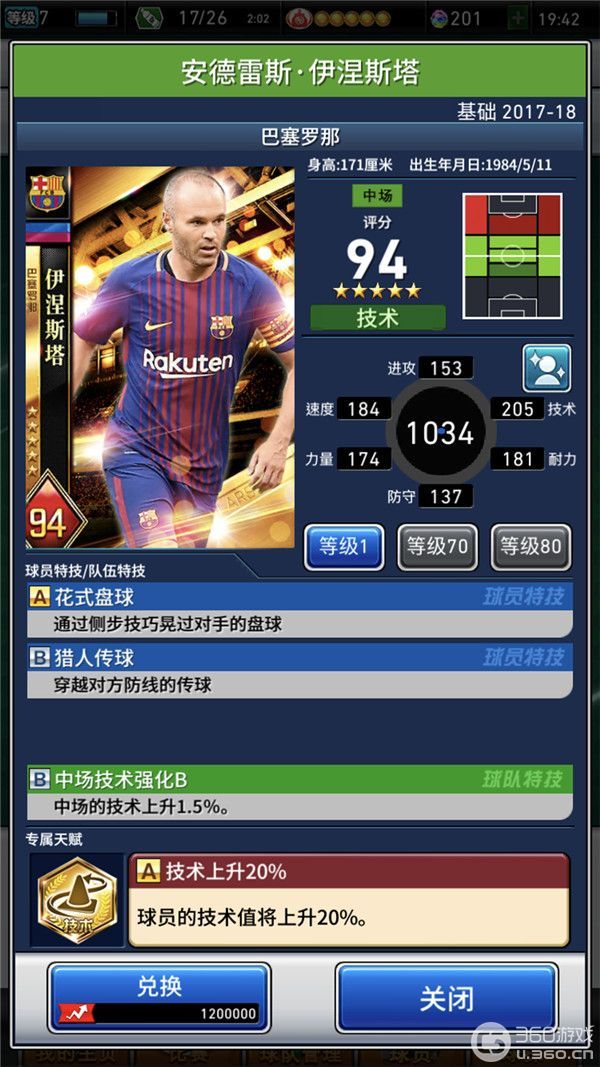This screenshot has width=600, height=1067.
Task: Open the 中场技术强化B team skill row
Action: [300, 792]
